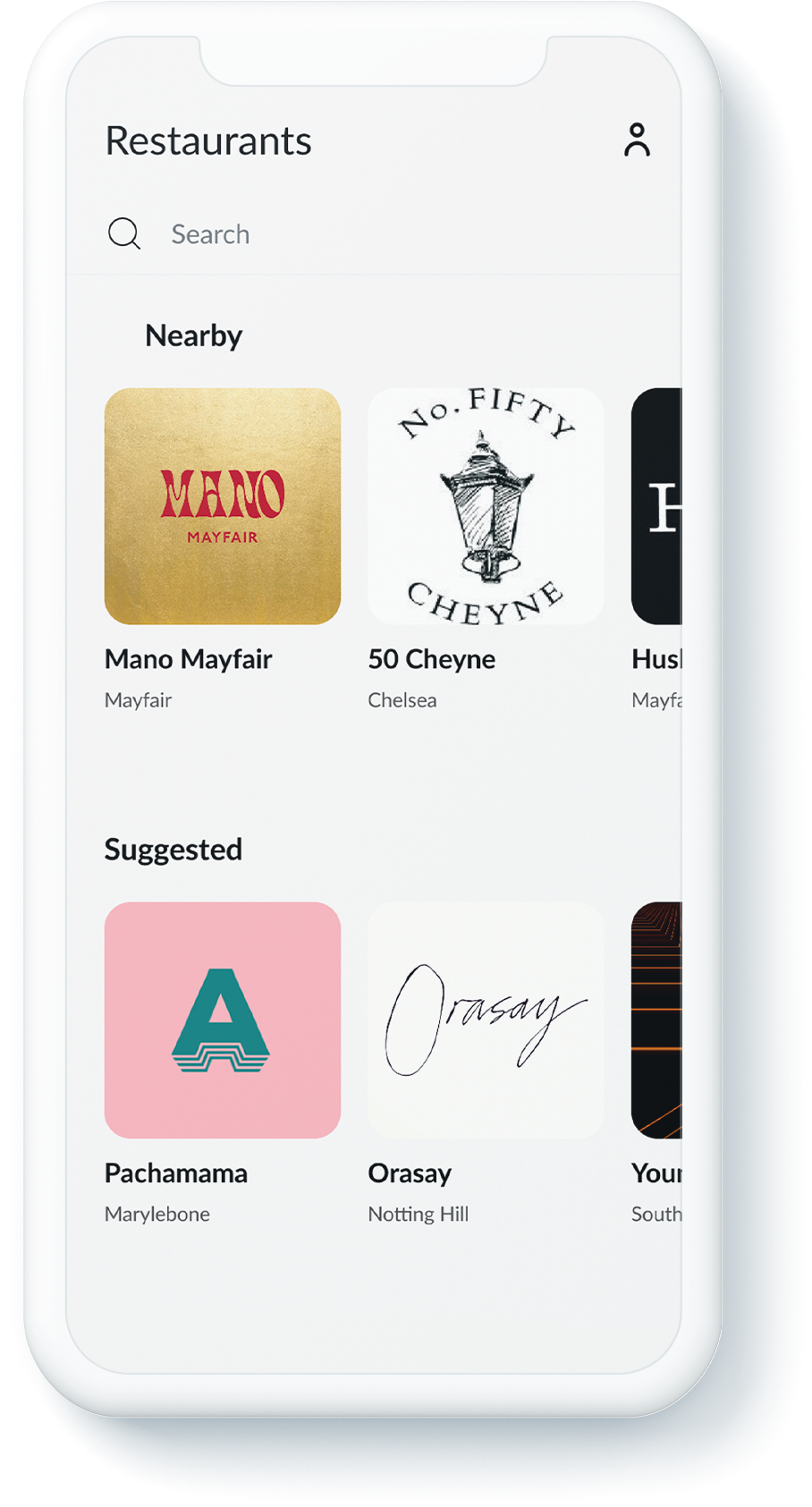Open the profile icon
This screenshot has height=1507, width=812.
tap(637, 140)
